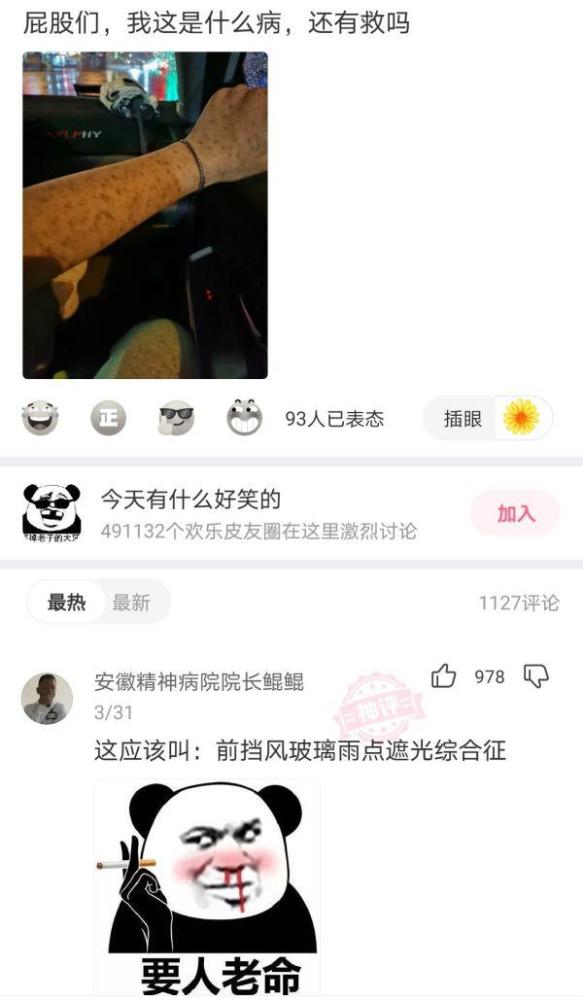Viewport: 583px width, 1000px height.
Task: Open 安徽精神病院院长鲲鲲's profile avatar
Action: point(47,698)
